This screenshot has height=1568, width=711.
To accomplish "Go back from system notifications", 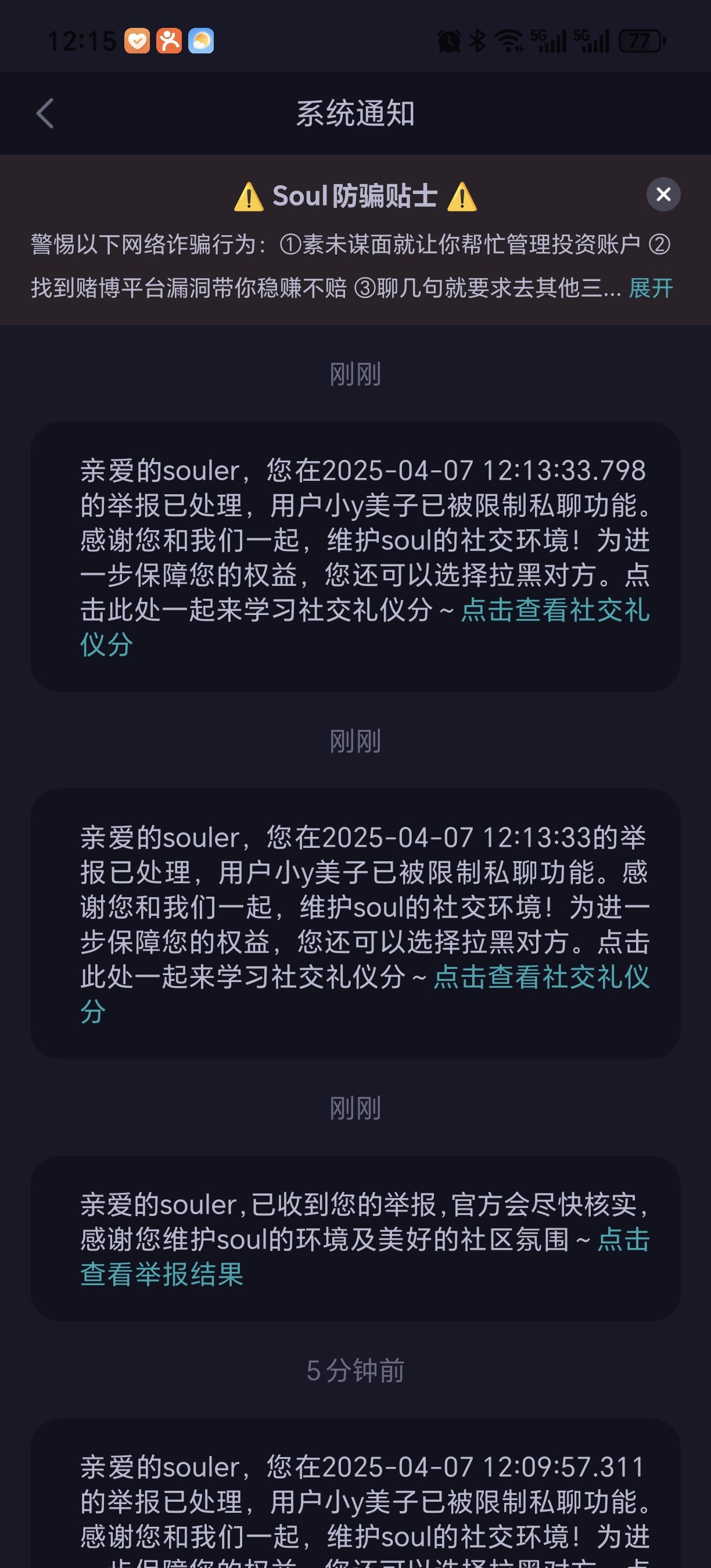I will point(45,113).
